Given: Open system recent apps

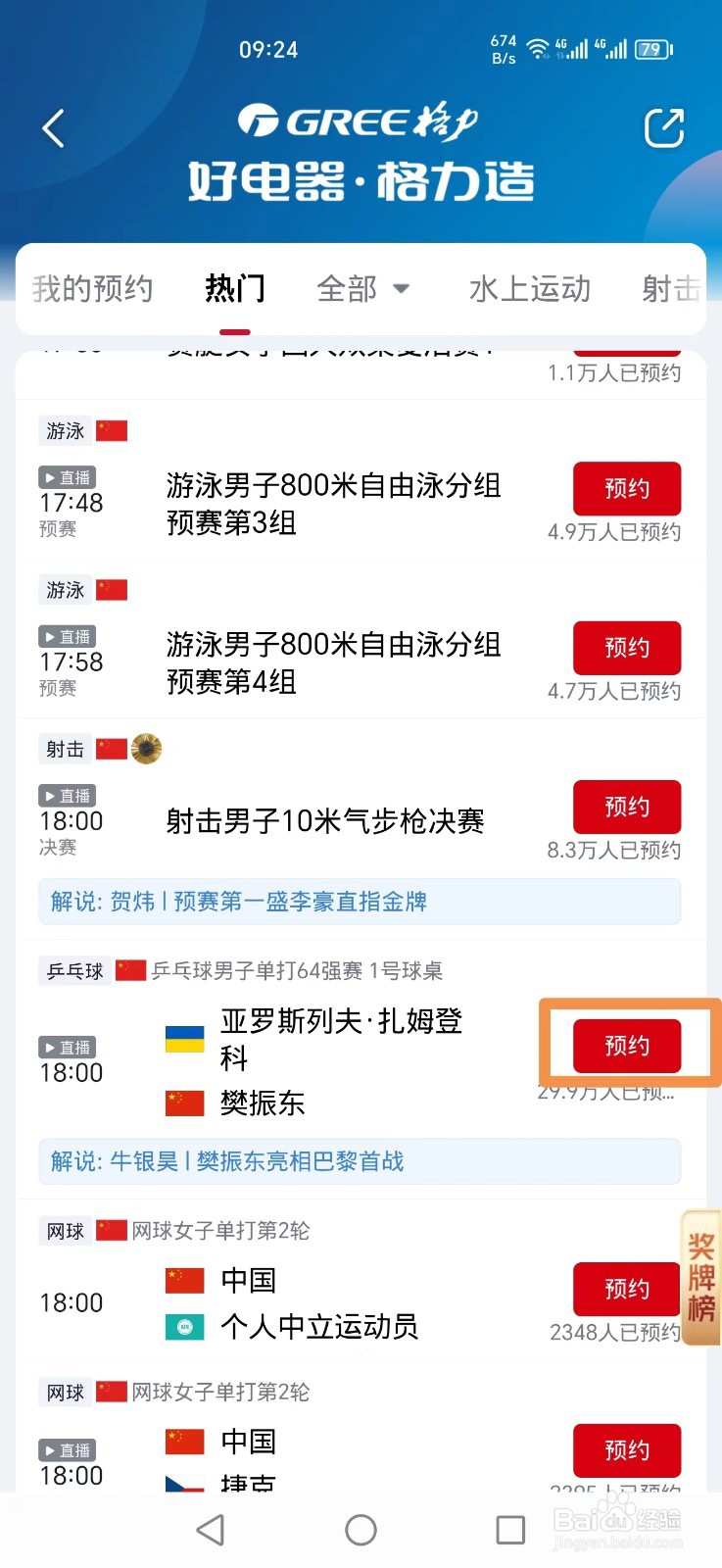Looking at the screenshot, I should click(510, 1530).
